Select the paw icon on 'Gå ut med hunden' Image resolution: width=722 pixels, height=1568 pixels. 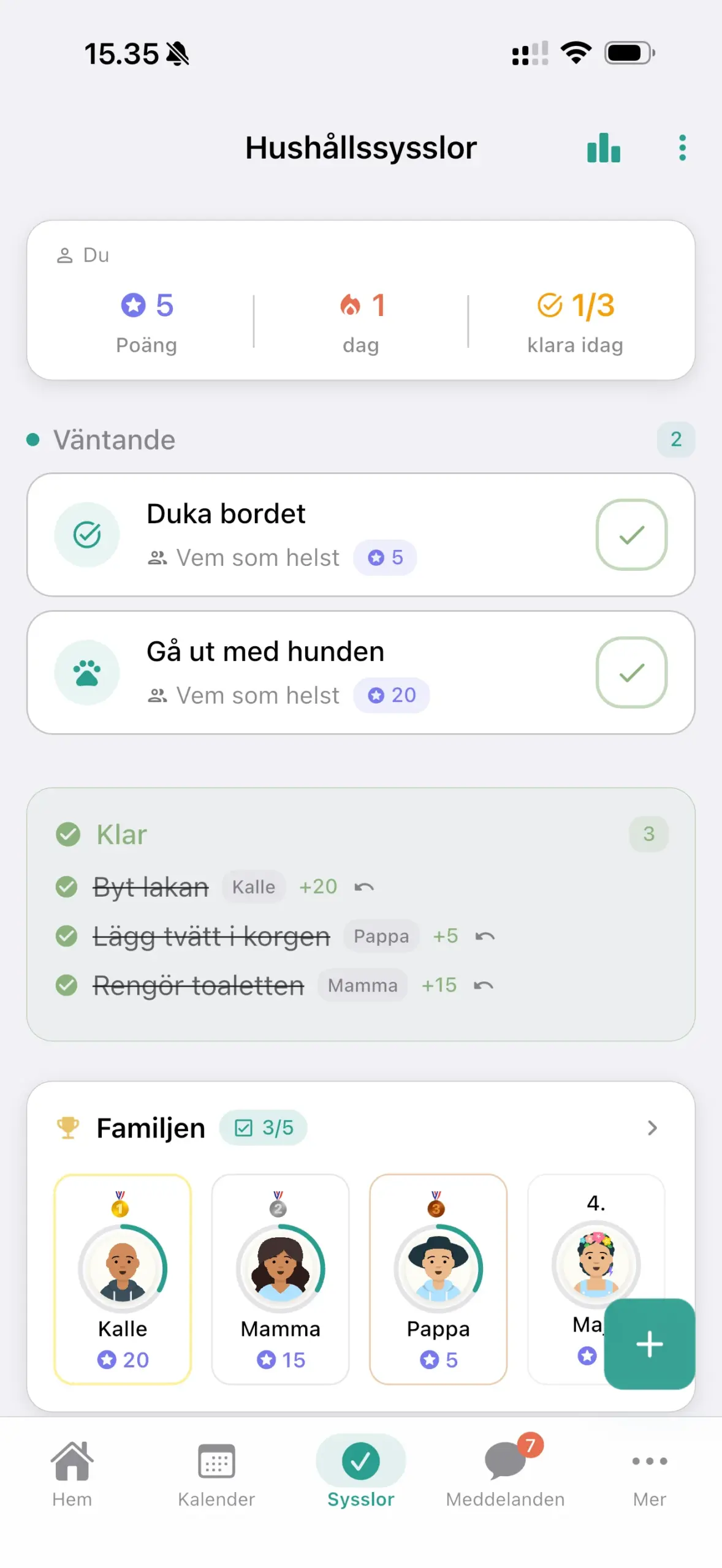(87, 672)
